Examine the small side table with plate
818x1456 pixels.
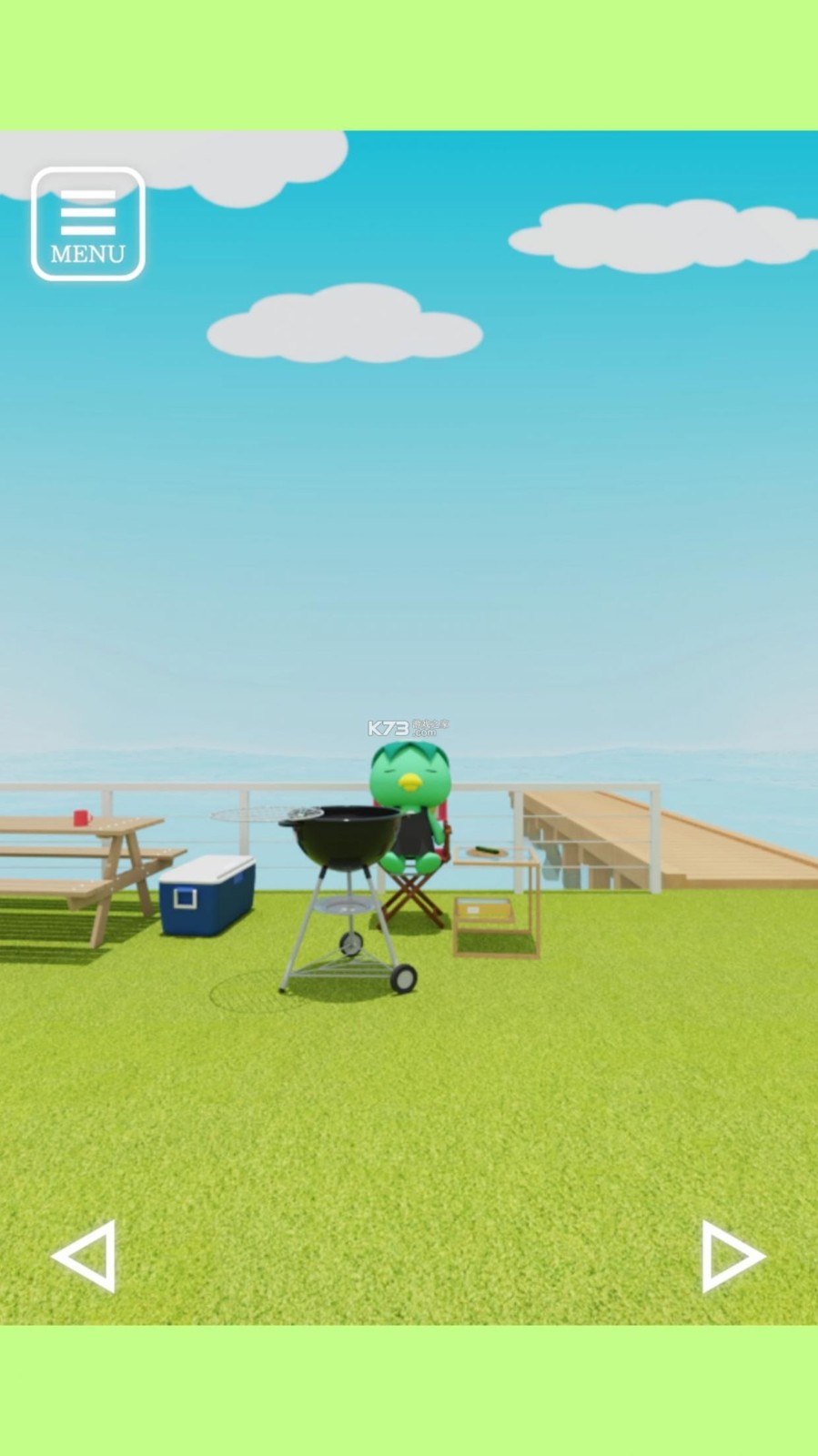tap(496, 901)
